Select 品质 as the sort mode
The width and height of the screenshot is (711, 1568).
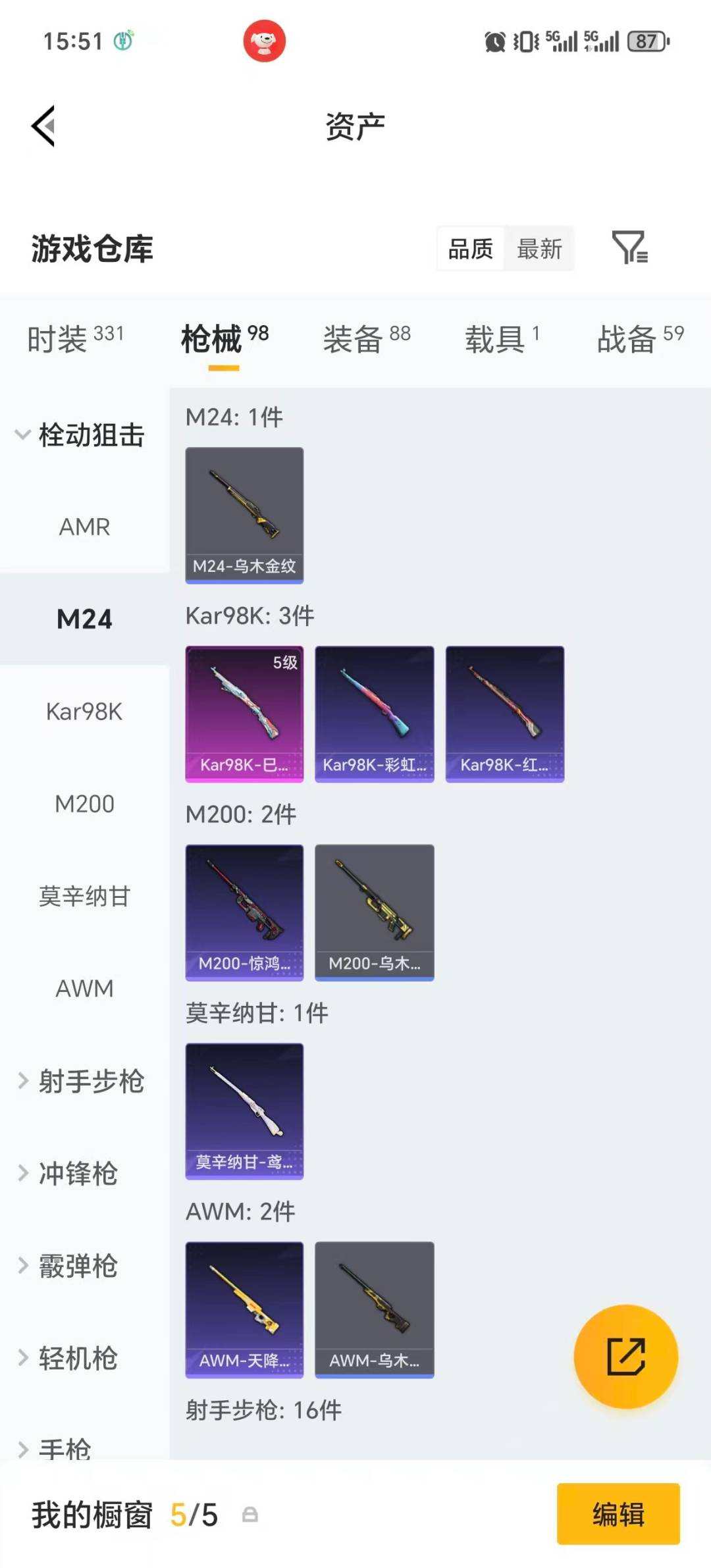(x=469, y=248)
